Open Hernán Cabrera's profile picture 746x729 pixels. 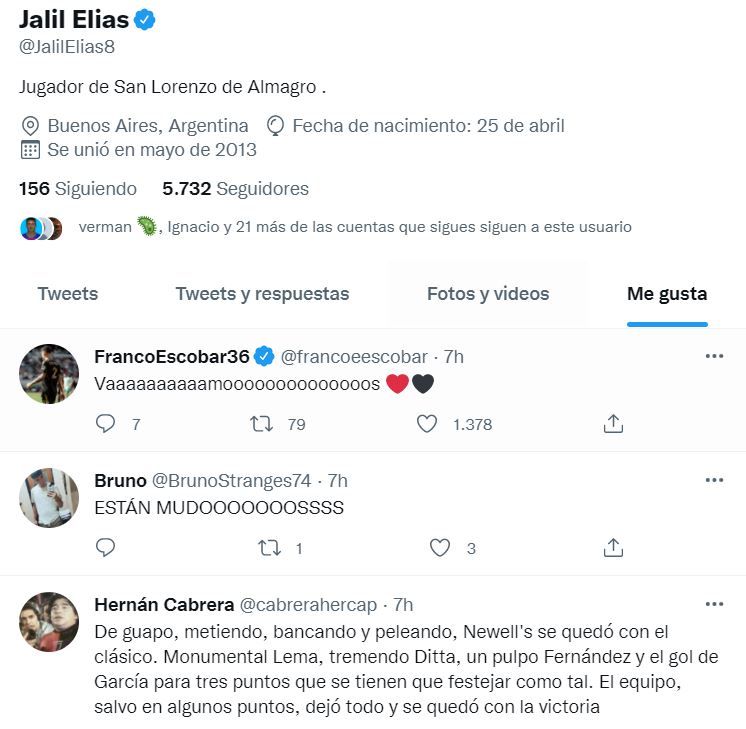49,622
